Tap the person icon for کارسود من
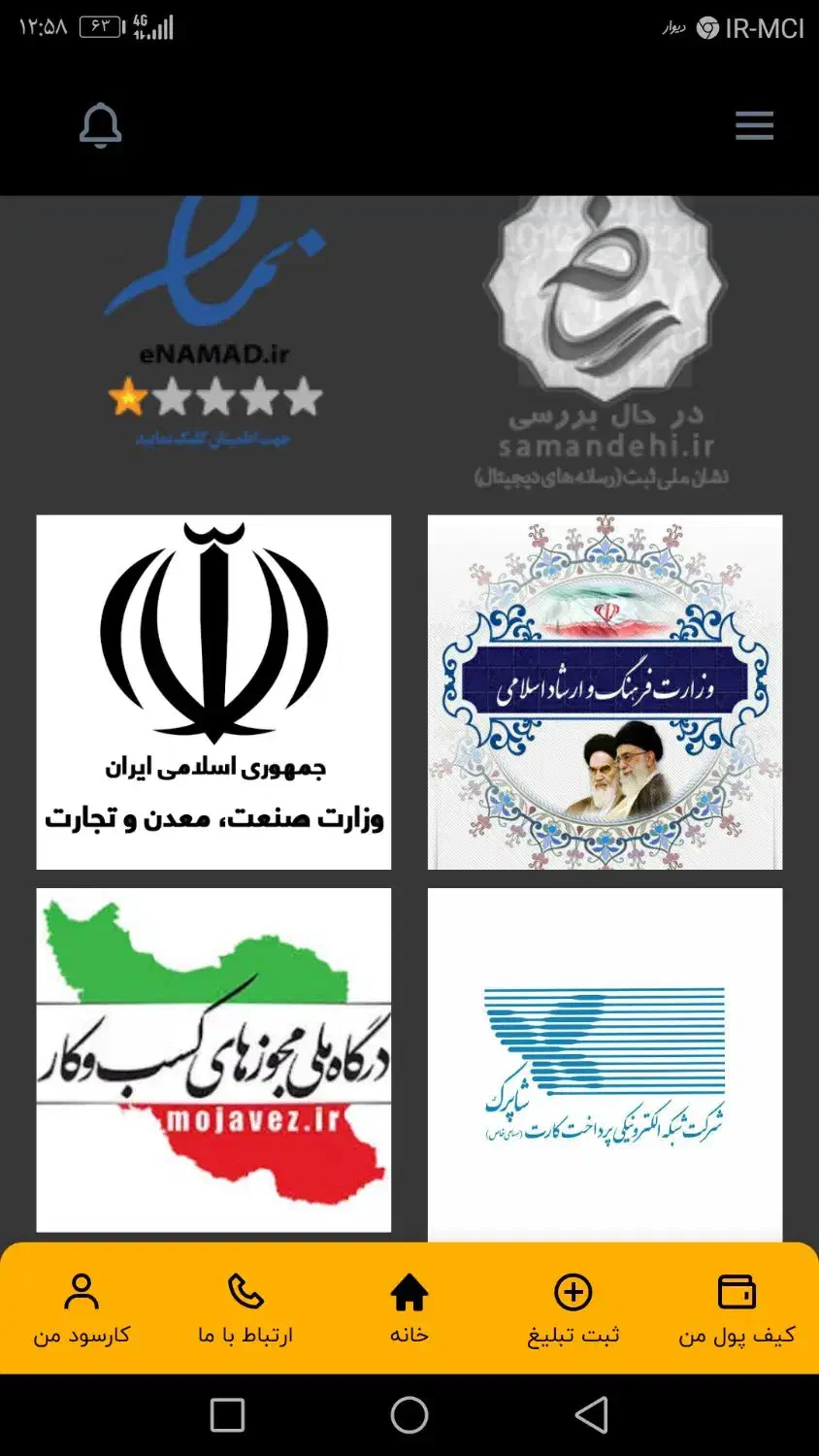Screen dimensions: 819x1456 click(82, 1292)
